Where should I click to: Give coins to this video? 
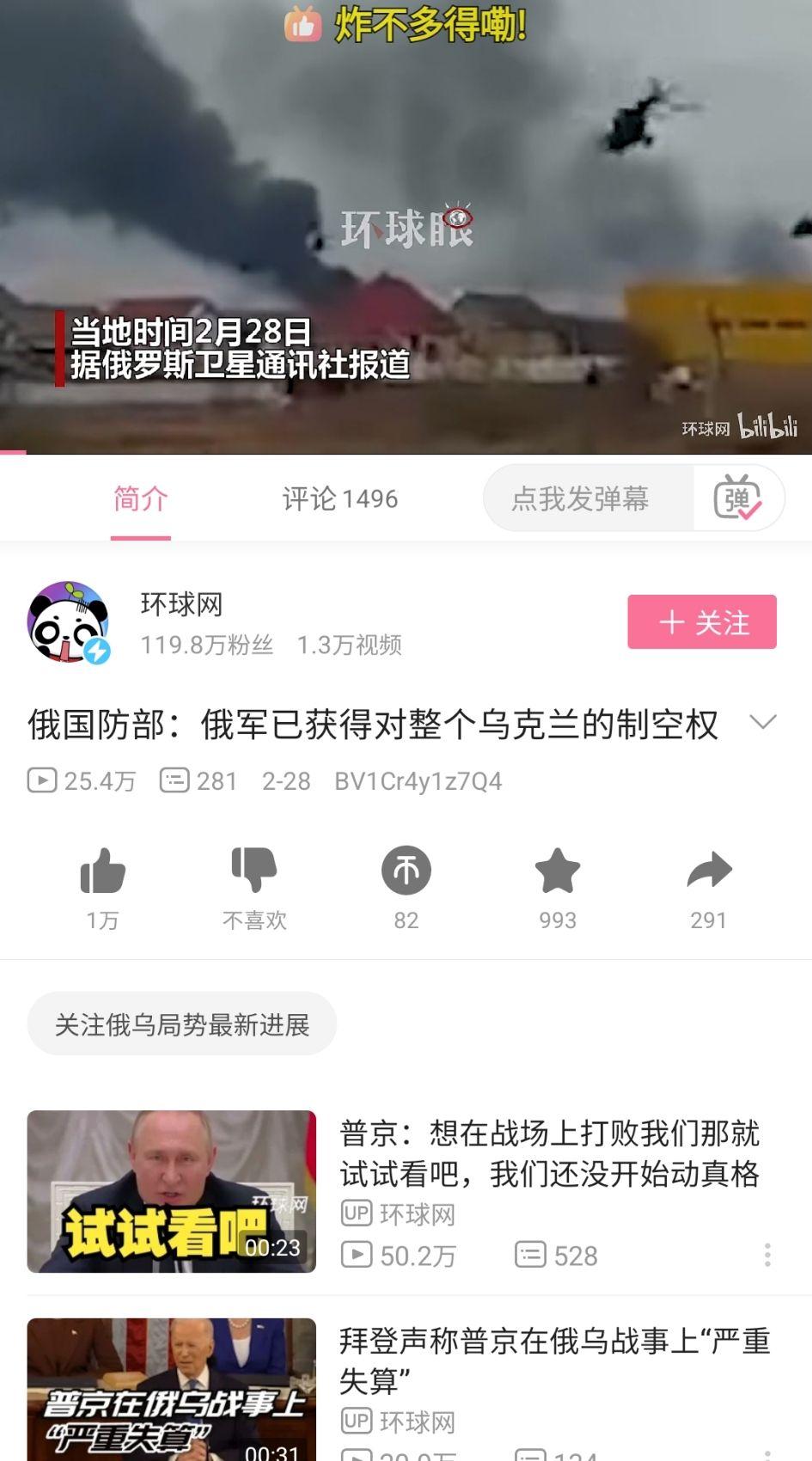[x=406, y=871]
